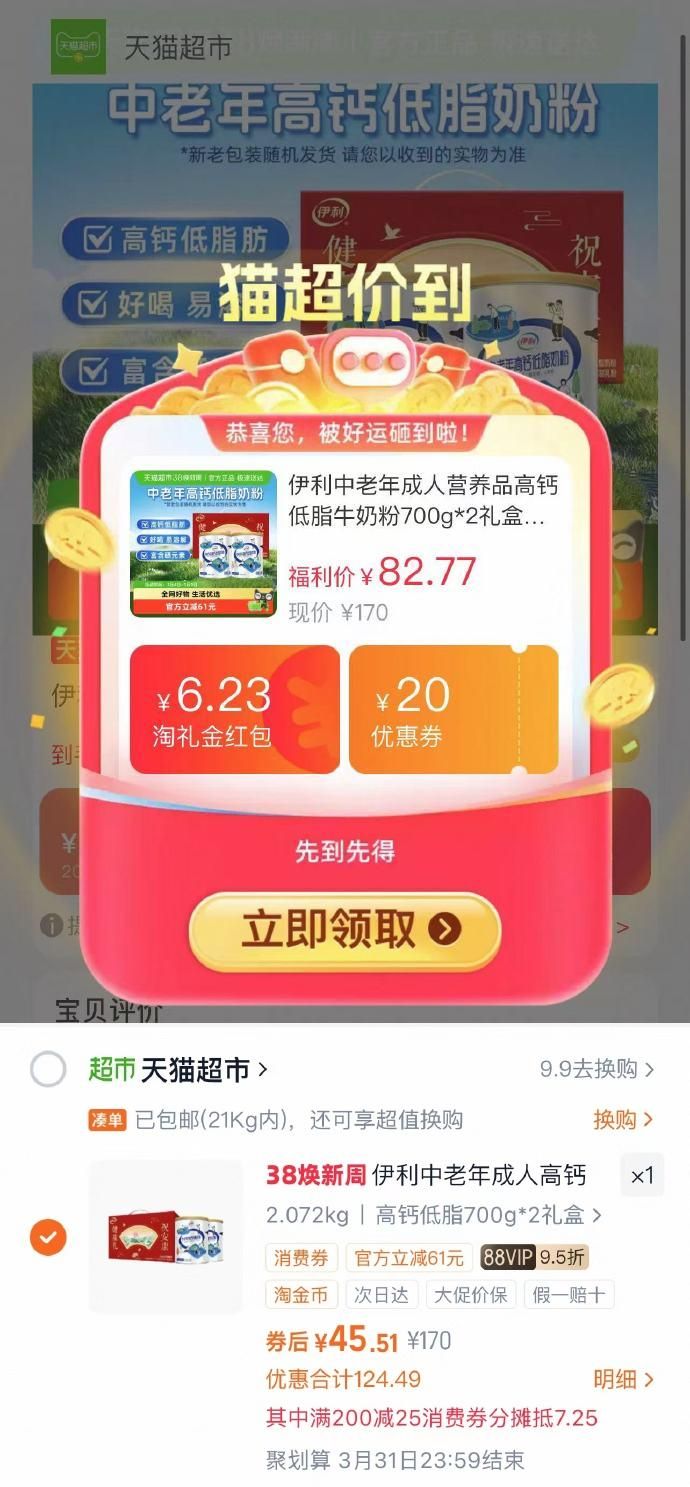This screenshot has width=690, height=1487.
Task: Adjust the ×1 quantity of the item
Action: click(x=641, y=1176)
